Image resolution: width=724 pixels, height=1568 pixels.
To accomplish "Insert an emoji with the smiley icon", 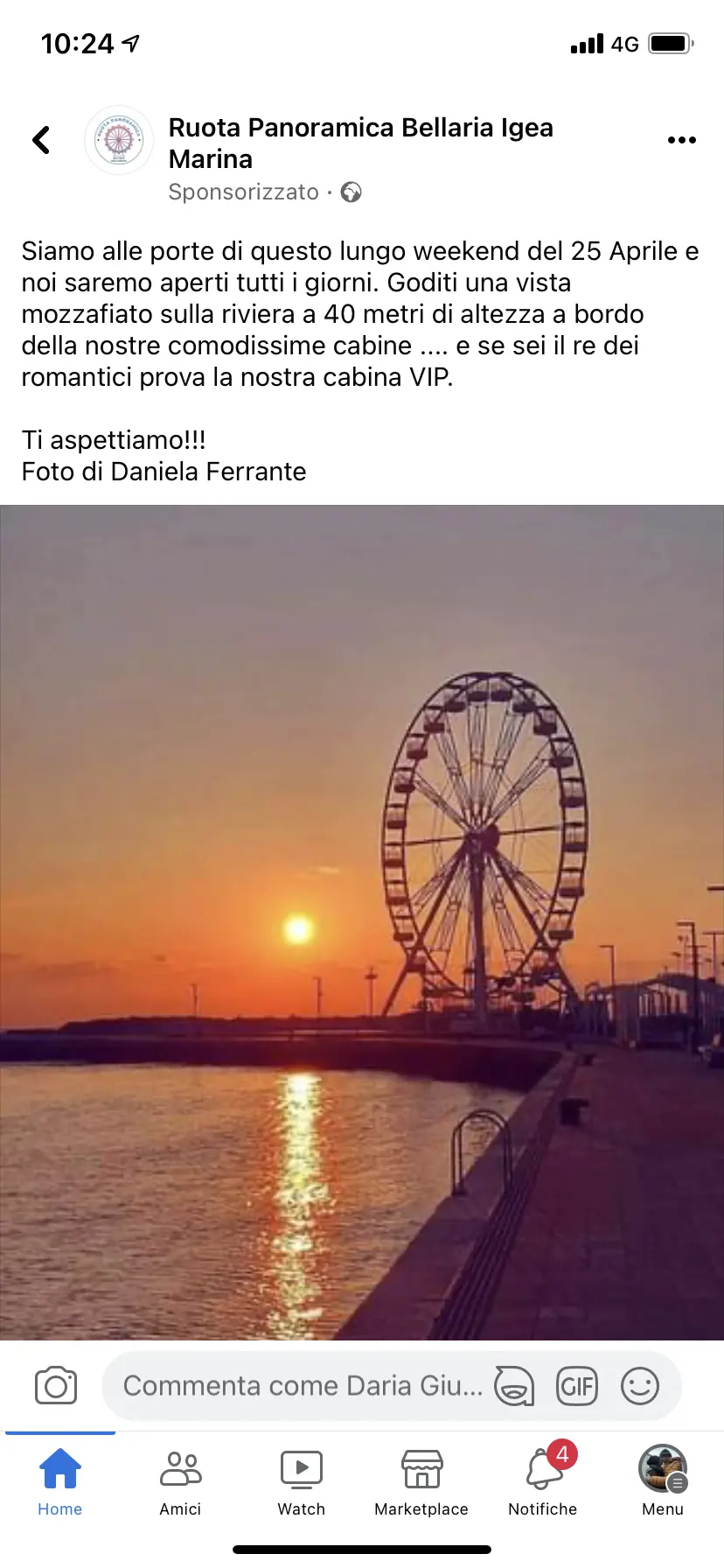I will coord(639,1385).
